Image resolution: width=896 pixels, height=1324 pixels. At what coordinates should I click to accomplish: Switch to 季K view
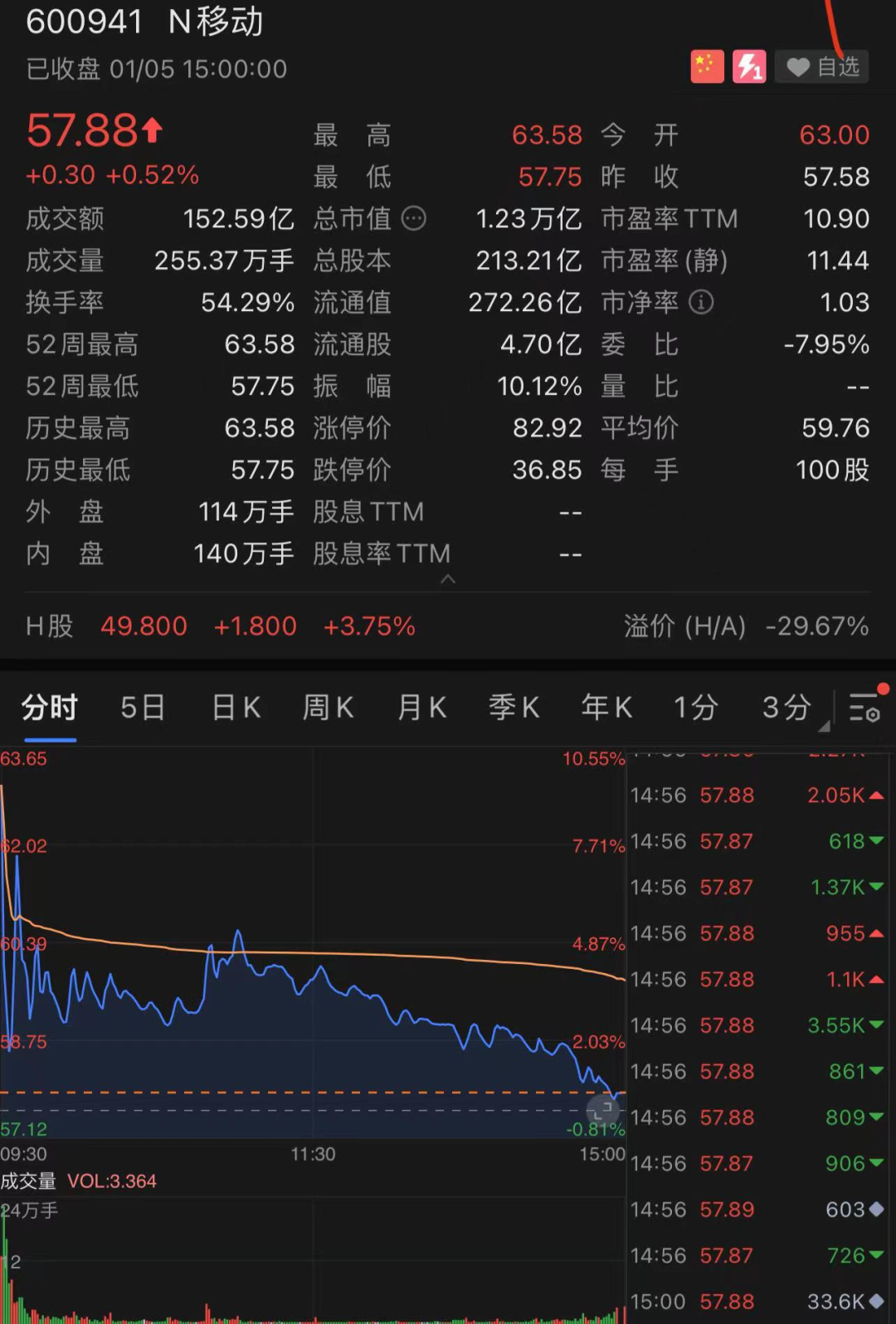514,708
